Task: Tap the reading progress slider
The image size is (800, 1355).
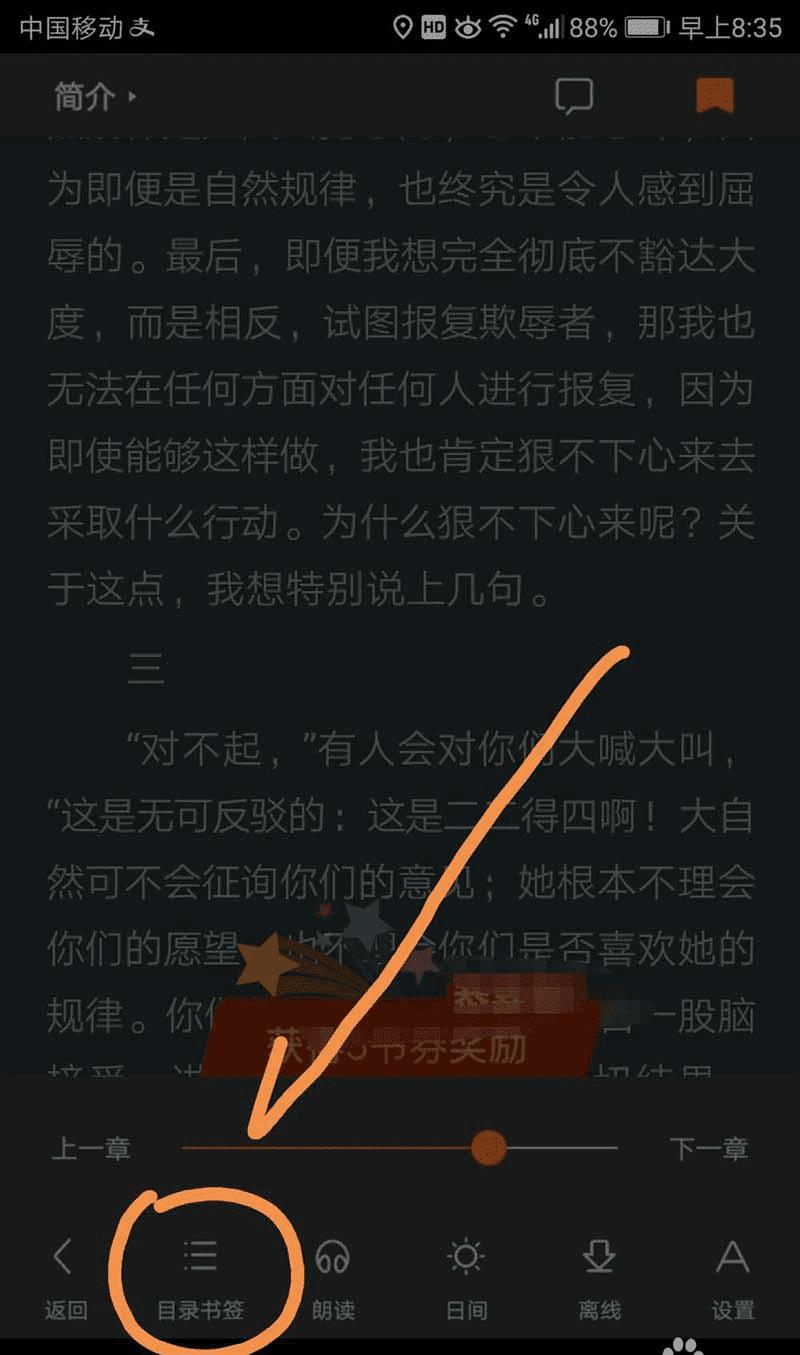Action: click(489, 1148)
